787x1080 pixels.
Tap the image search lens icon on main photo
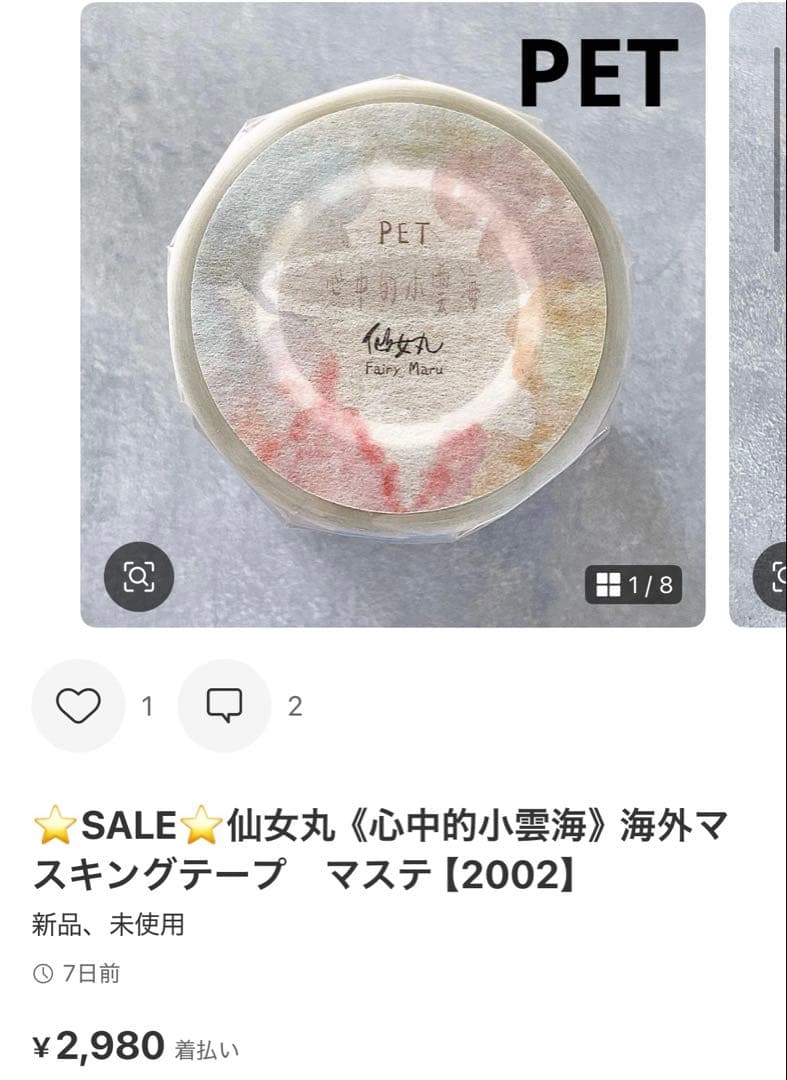tap(140, 575)
